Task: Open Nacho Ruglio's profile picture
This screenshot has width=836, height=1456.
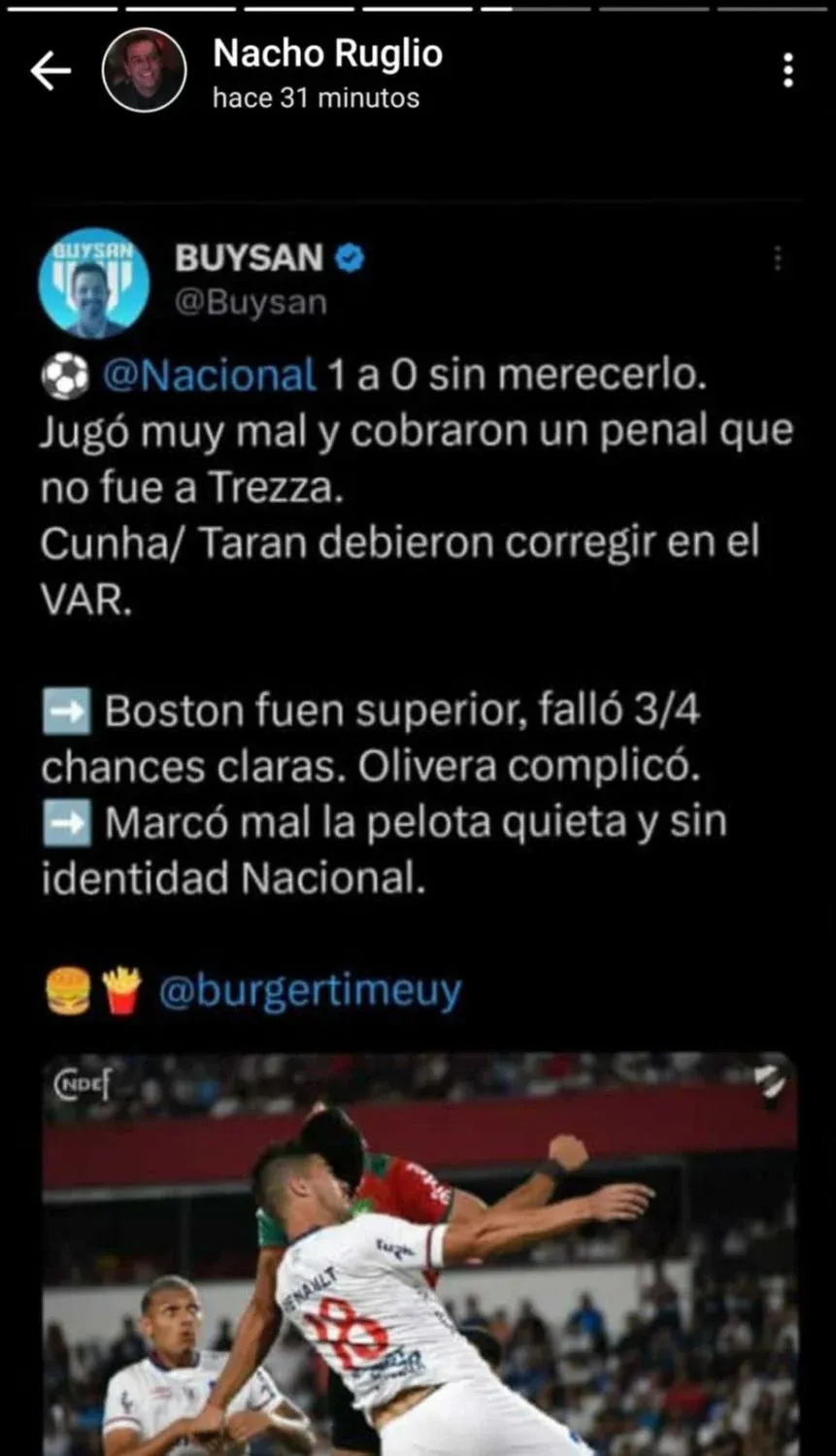Action: click(x=144, y=71)
